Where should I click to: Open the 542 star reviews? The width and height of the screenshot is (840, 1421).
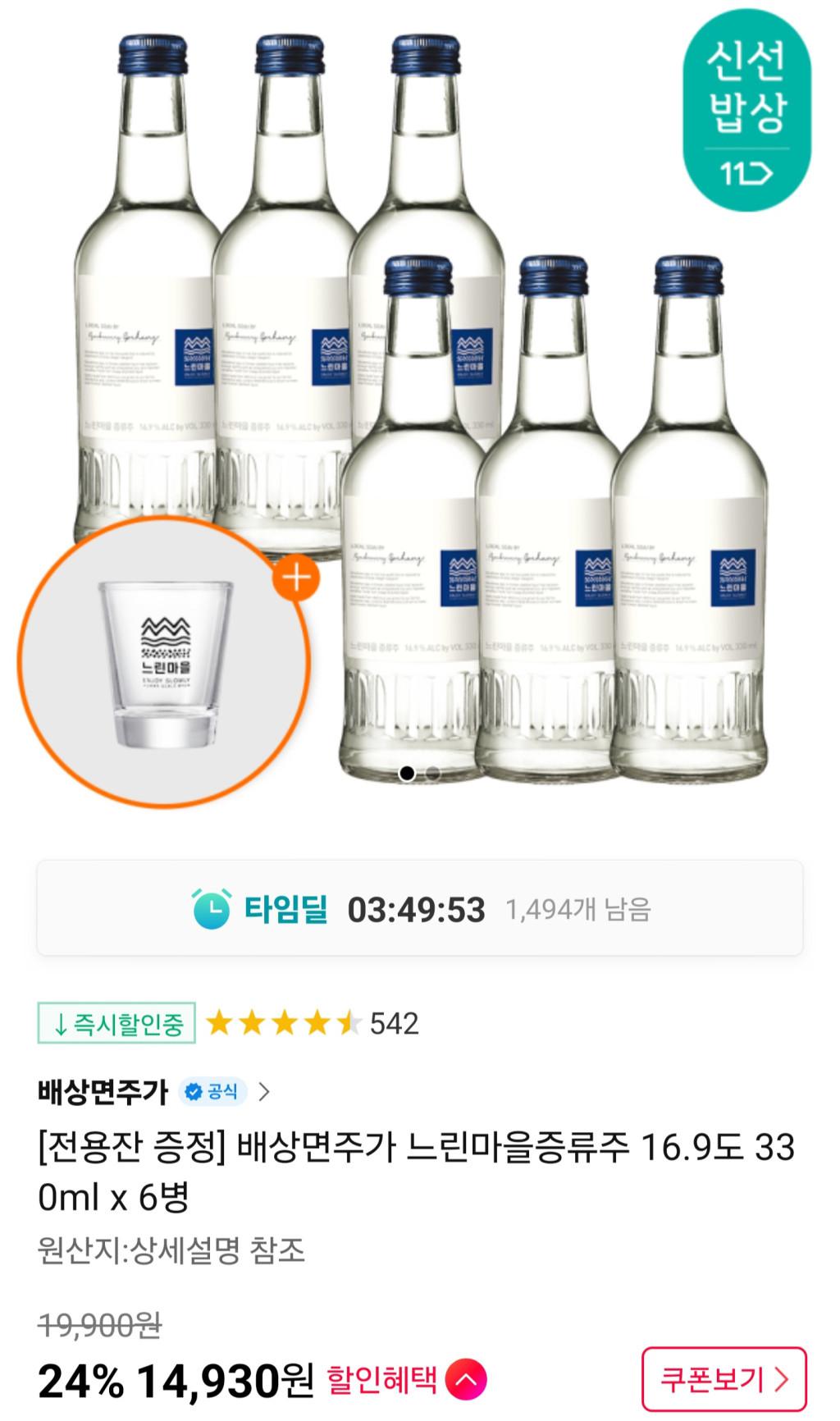tap(312, 1023)
